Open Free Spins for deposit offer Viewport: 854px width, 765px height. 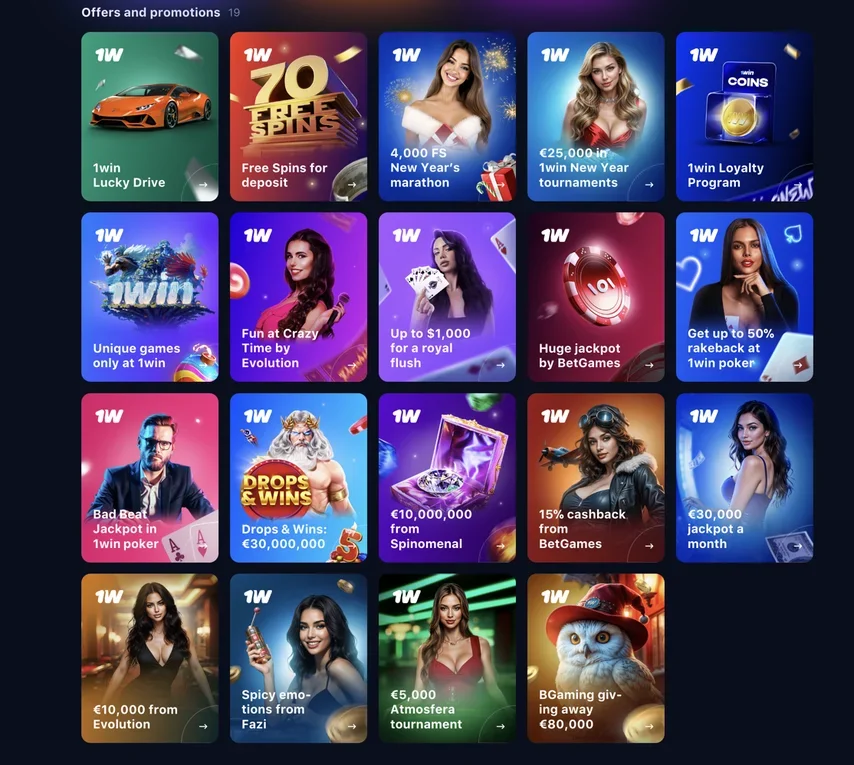tap(298, 117)
